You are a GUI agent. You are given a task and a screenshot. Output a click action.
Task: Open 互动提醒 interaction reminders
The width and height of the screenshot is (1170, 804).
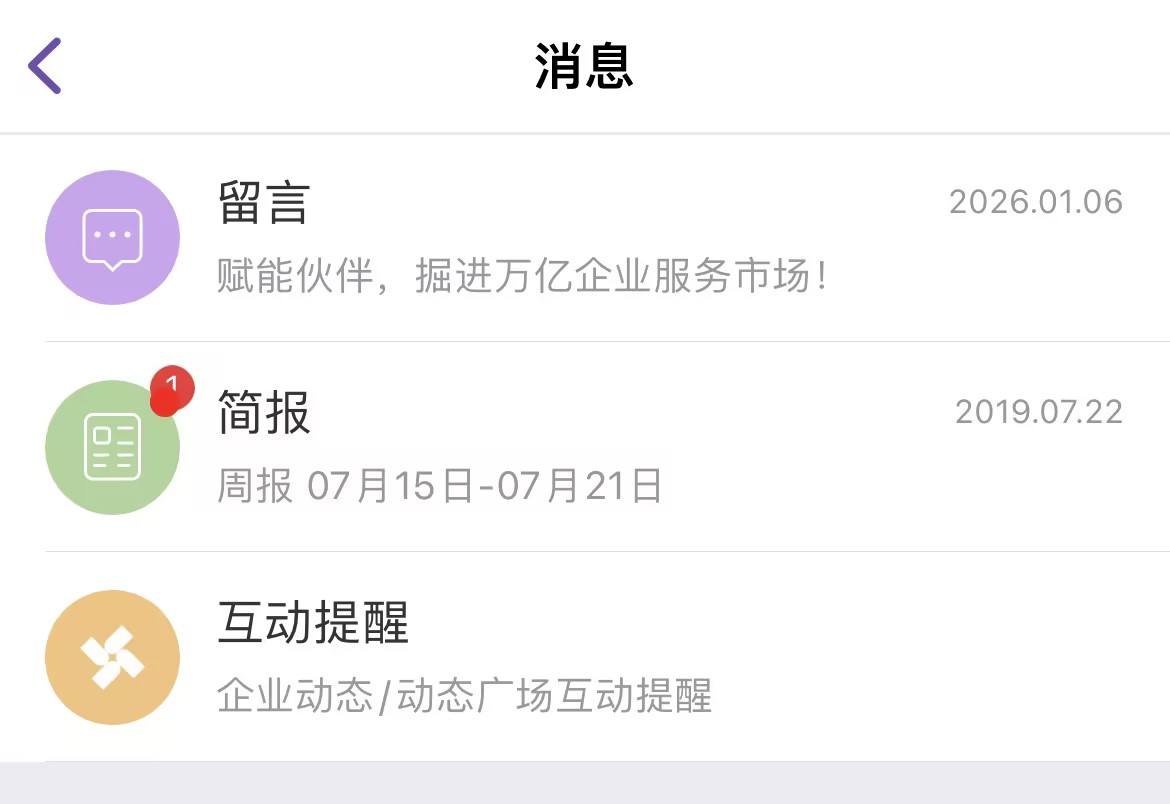pos(584,657)
